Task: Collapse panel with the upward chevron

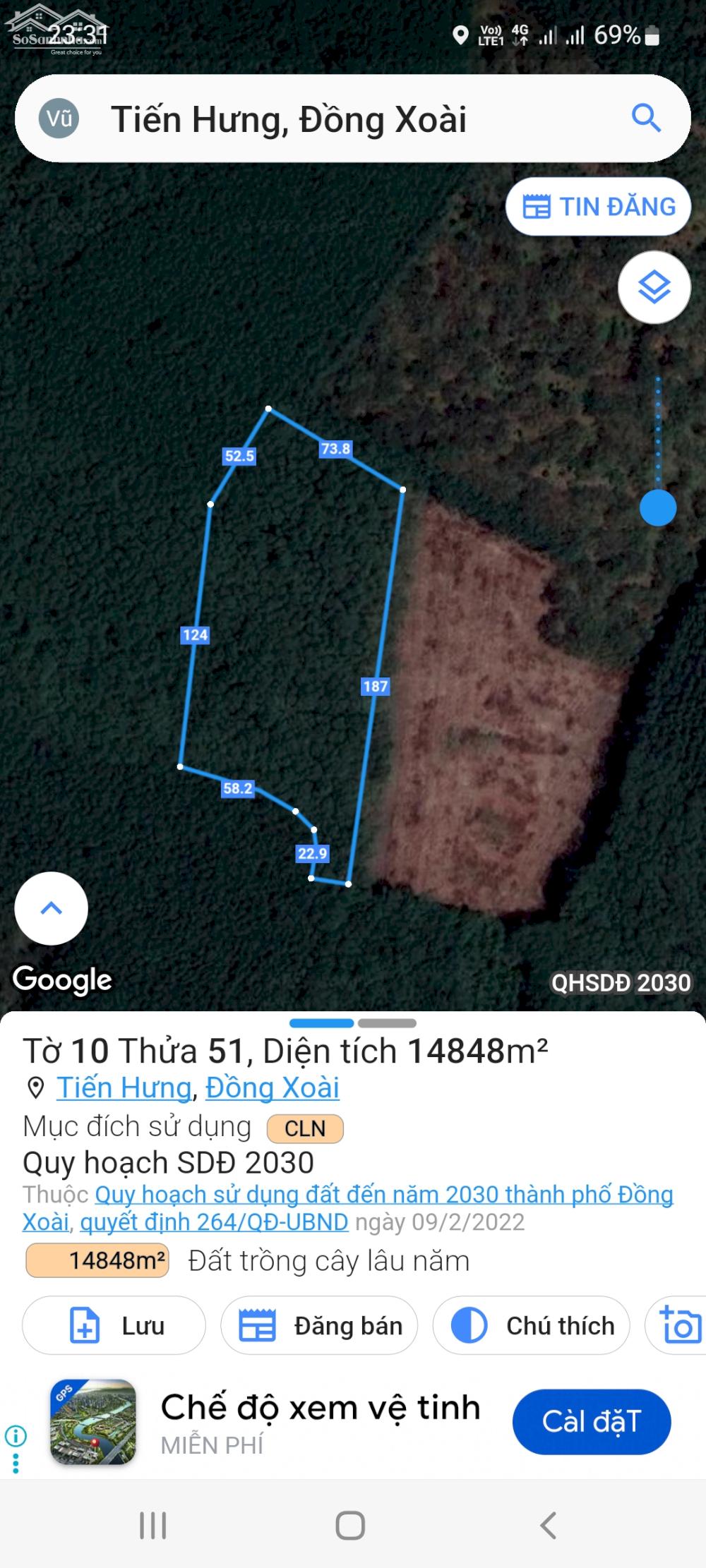Action: coord(50,910)
